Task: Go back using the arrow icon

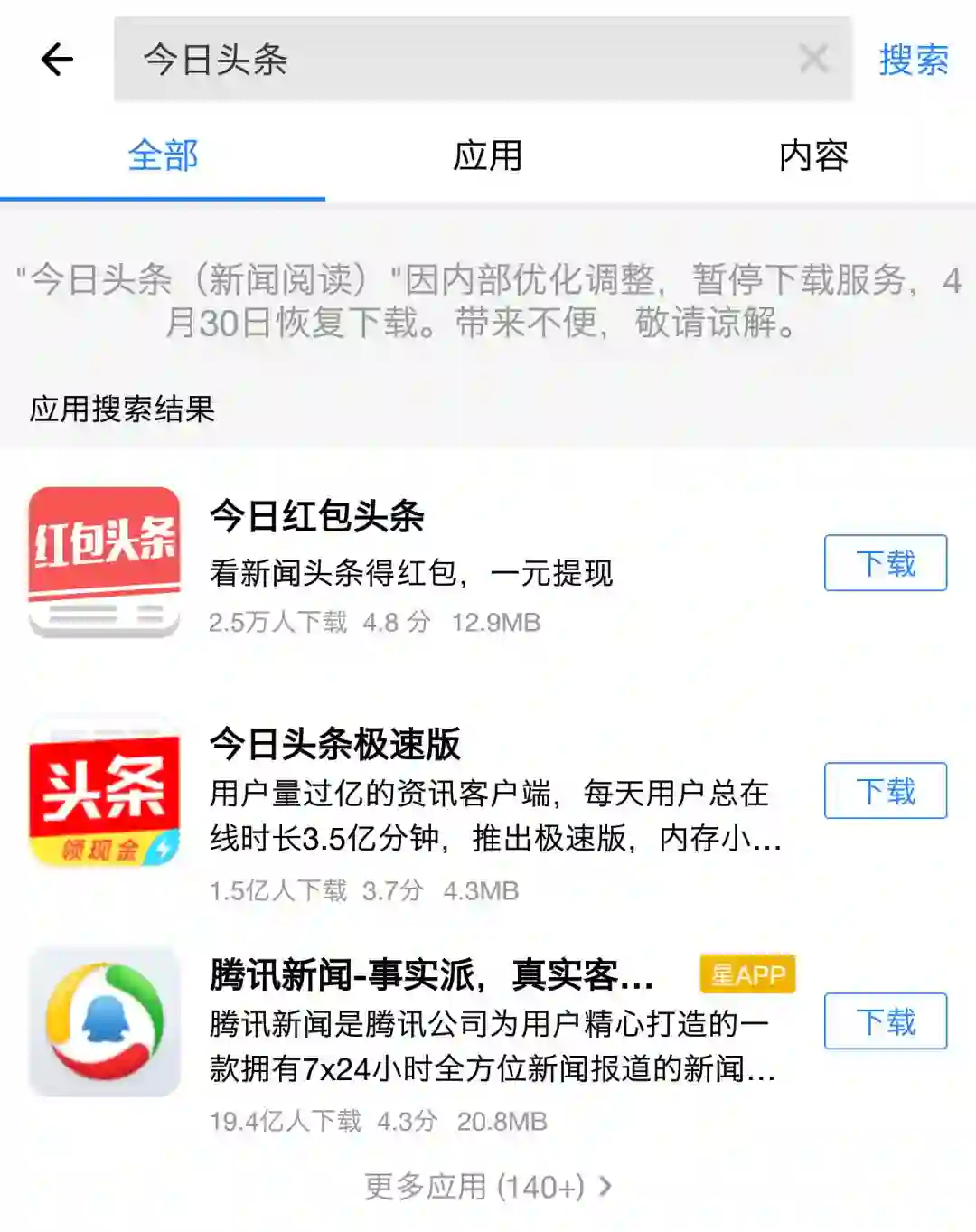Action: point(56,61)
